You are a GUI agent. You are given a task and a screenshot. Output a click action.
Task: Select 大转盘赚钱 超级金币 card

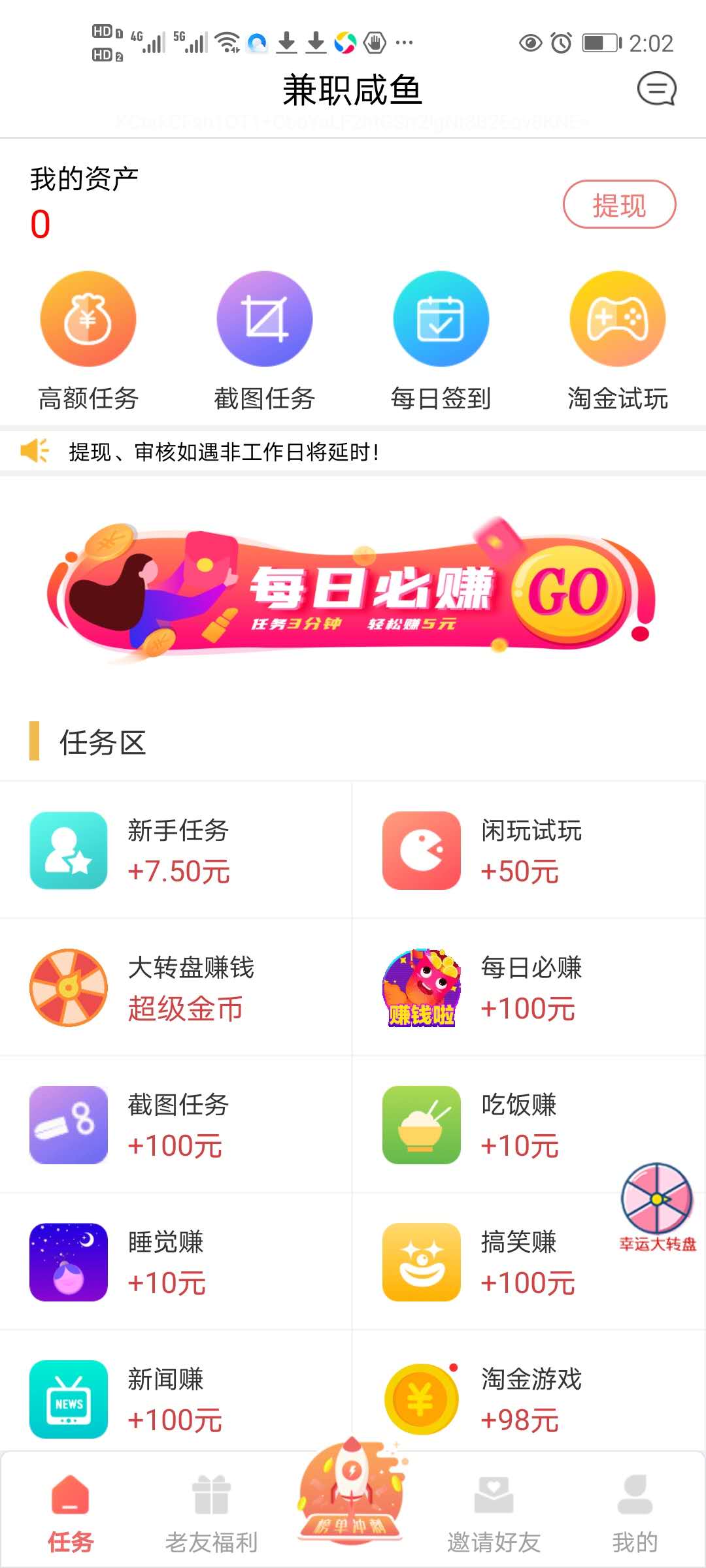click(176, 987)
